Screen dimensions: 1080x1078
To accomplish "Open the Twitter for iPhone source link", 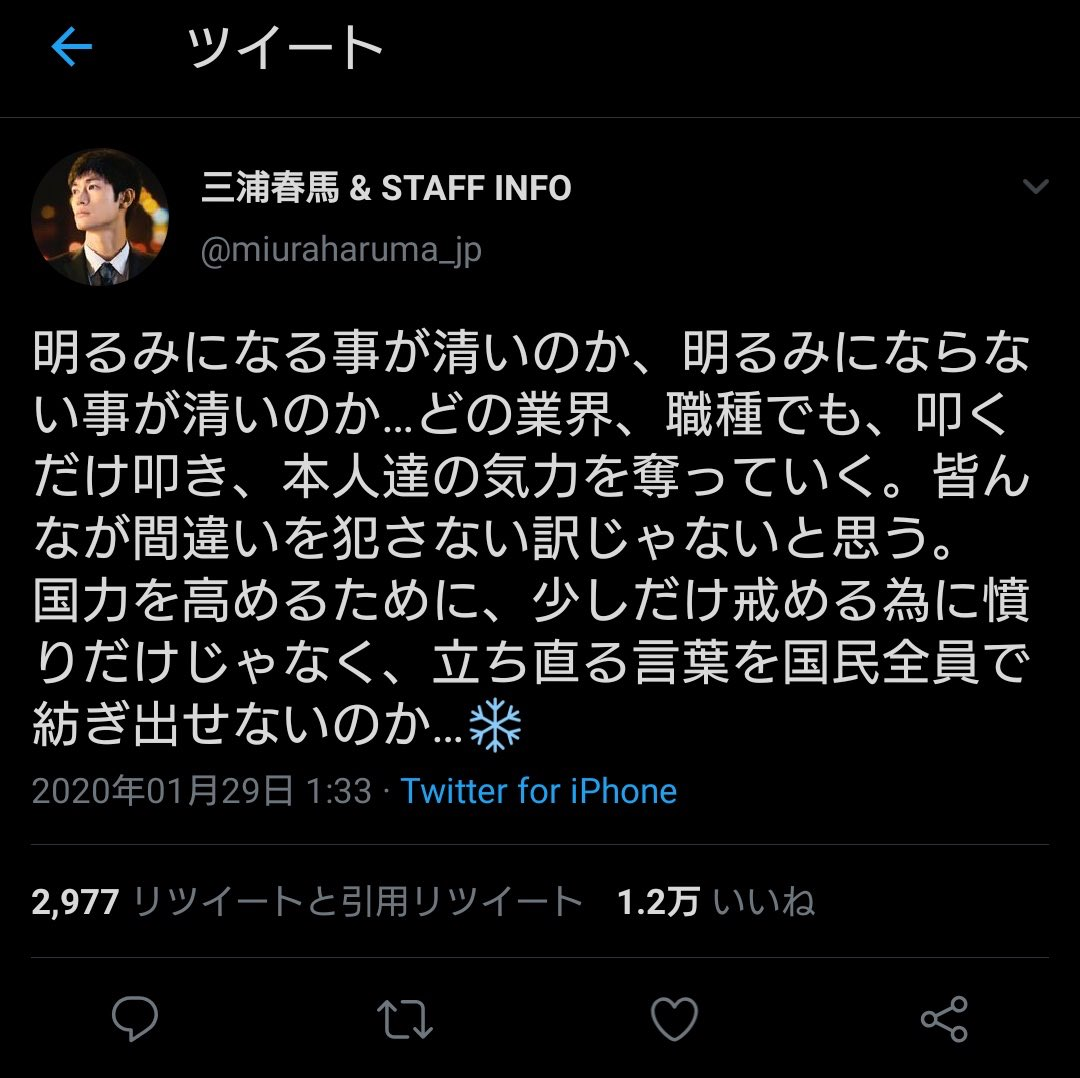I will 539,792.
